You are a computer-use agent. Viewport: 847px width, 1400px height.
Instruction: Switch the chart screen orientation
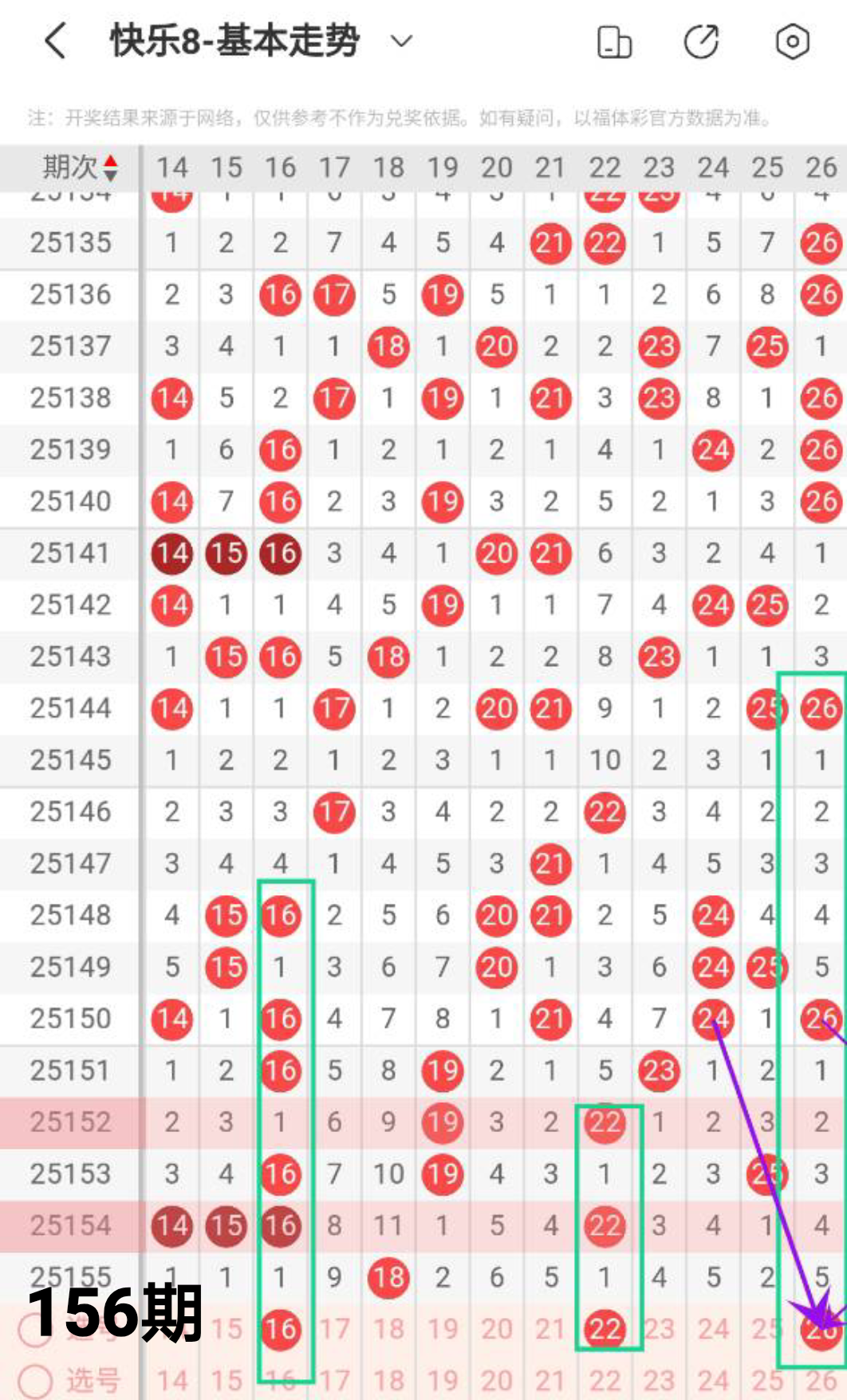(x=614, y=41)
